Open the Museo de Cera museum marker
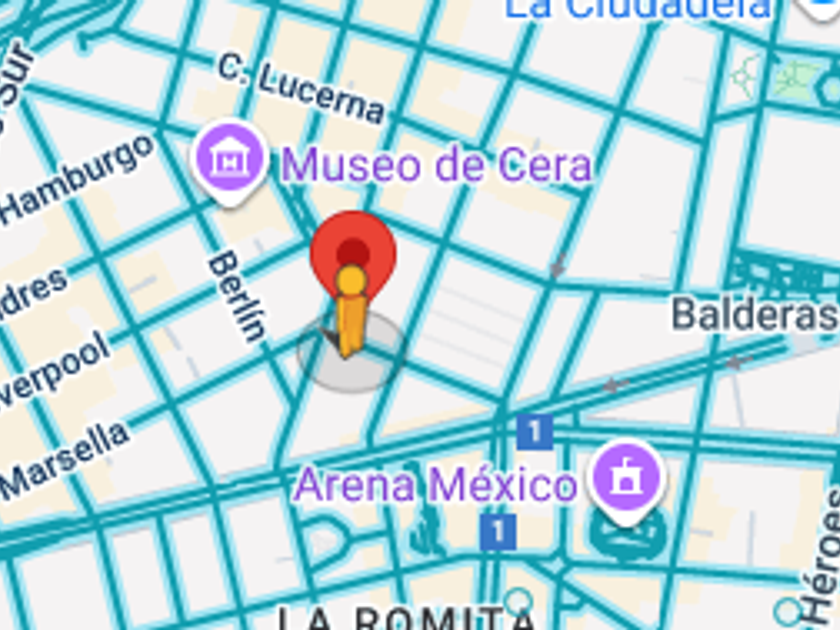Viewport: 840px width, 630px height. click(x=231, y=160)
